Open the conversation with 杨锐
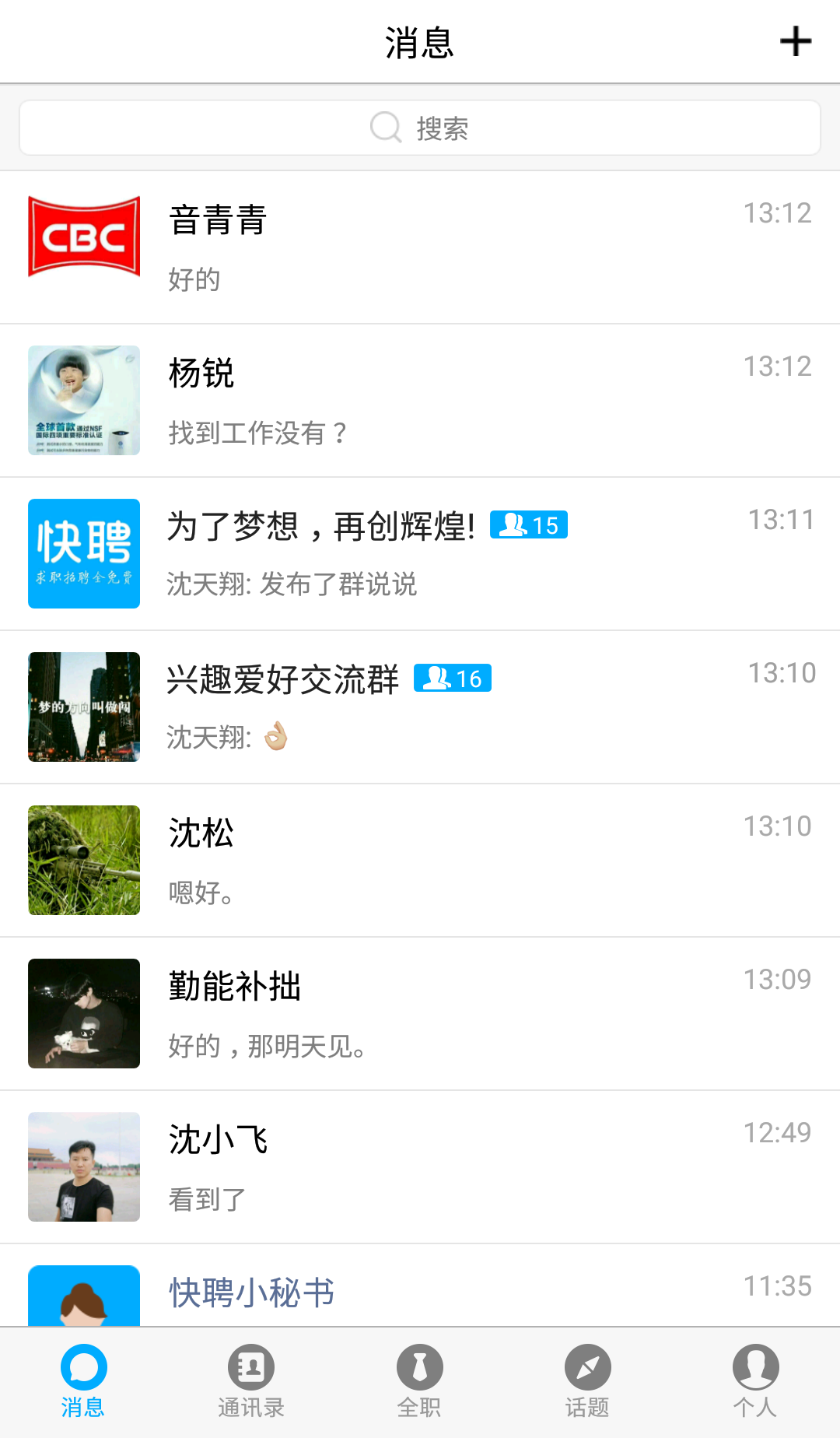 420,401
